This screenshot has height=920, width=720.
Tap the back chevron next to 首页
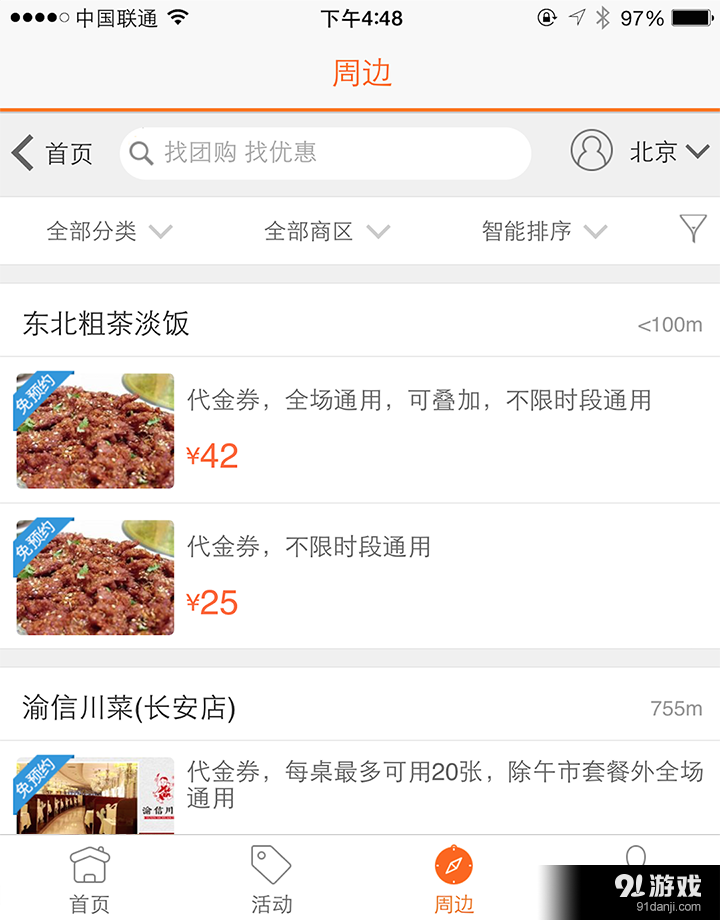(x=22, y=152)
